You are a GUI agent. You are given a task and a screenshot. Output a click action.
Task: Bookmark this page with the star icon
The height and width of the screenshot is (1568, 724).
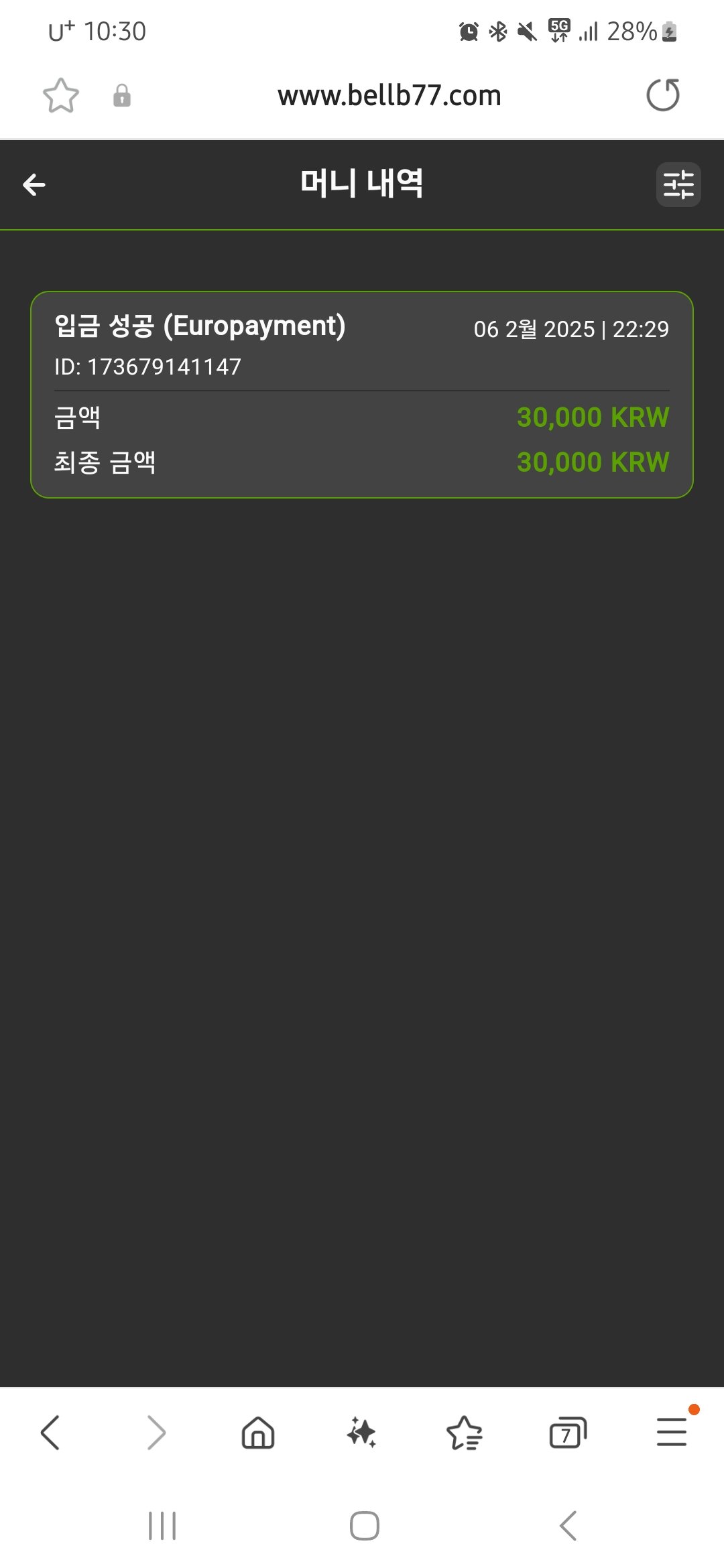(x=61, y=95)
